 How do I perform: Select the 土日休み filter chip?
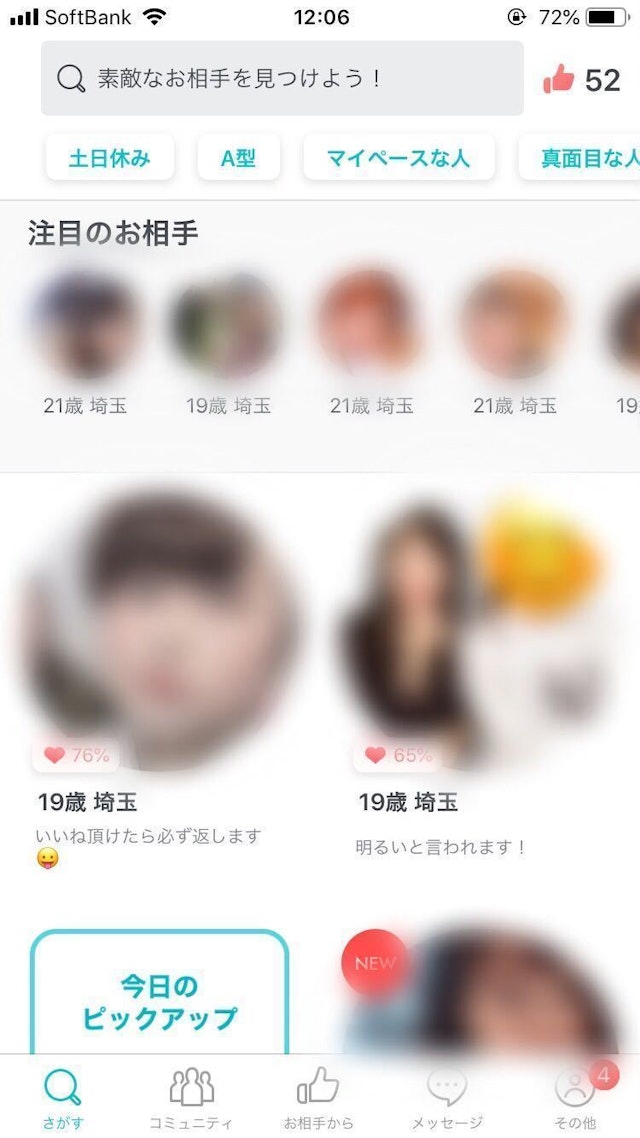(x=110, y=158)
